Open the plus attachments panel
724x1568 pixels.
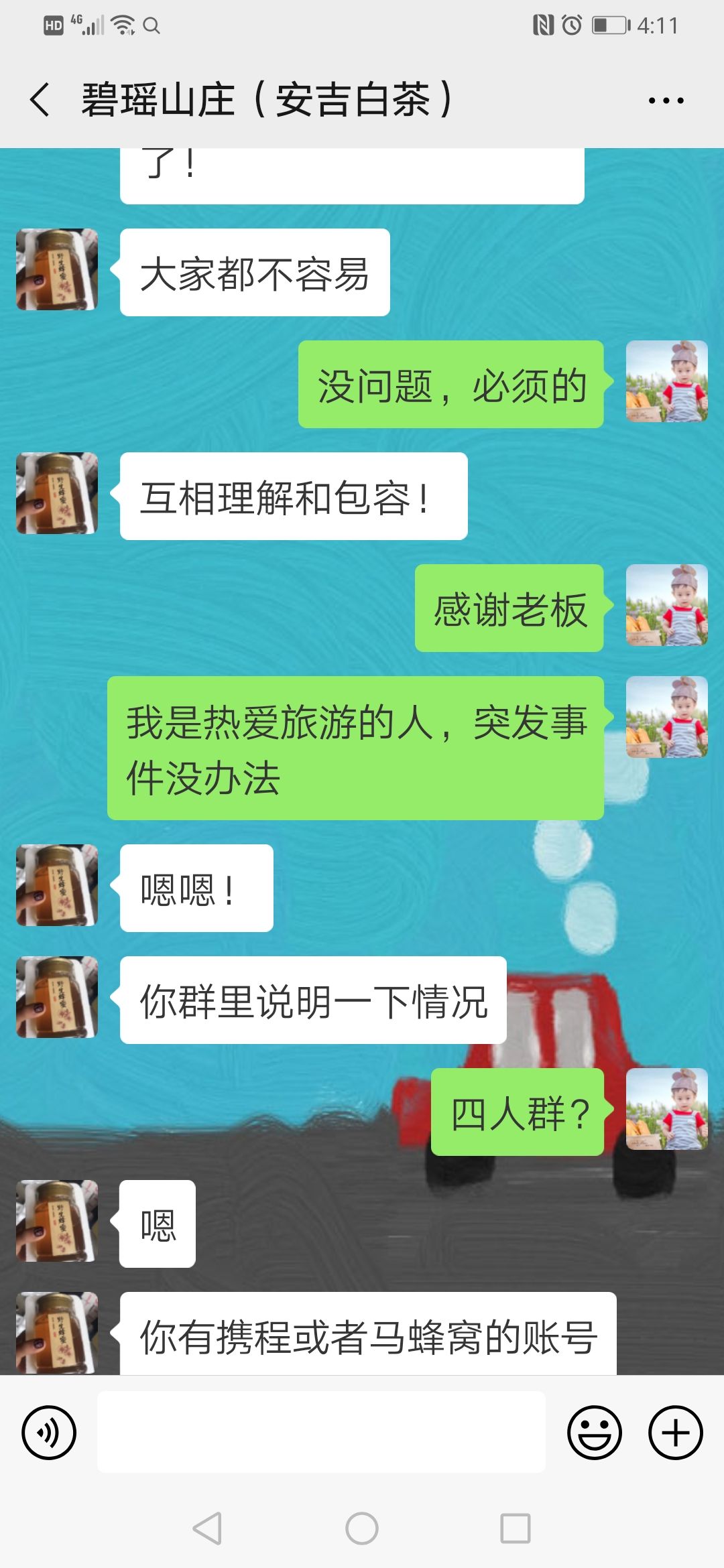click(x=675, y=1433)
